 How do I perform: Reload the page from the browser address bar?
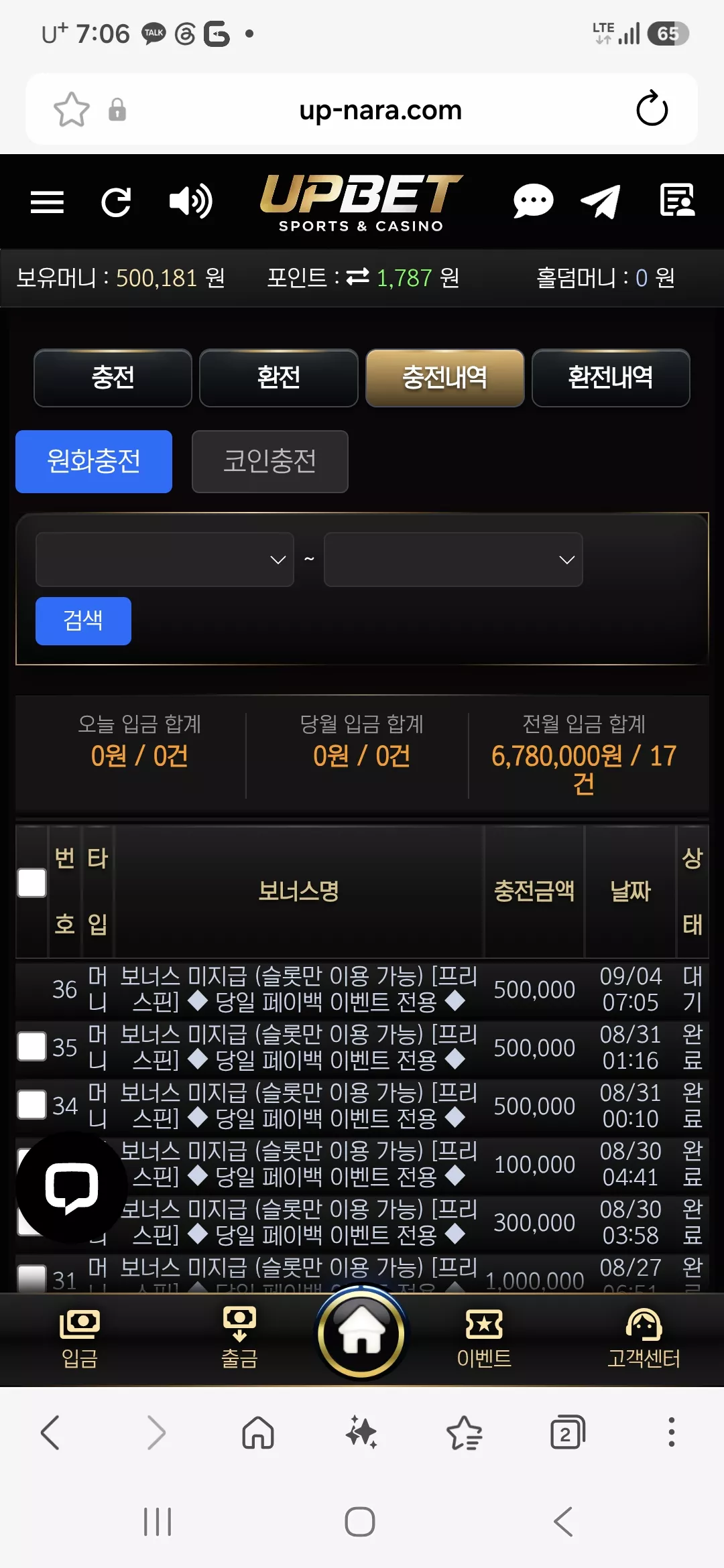pos(652,109)
